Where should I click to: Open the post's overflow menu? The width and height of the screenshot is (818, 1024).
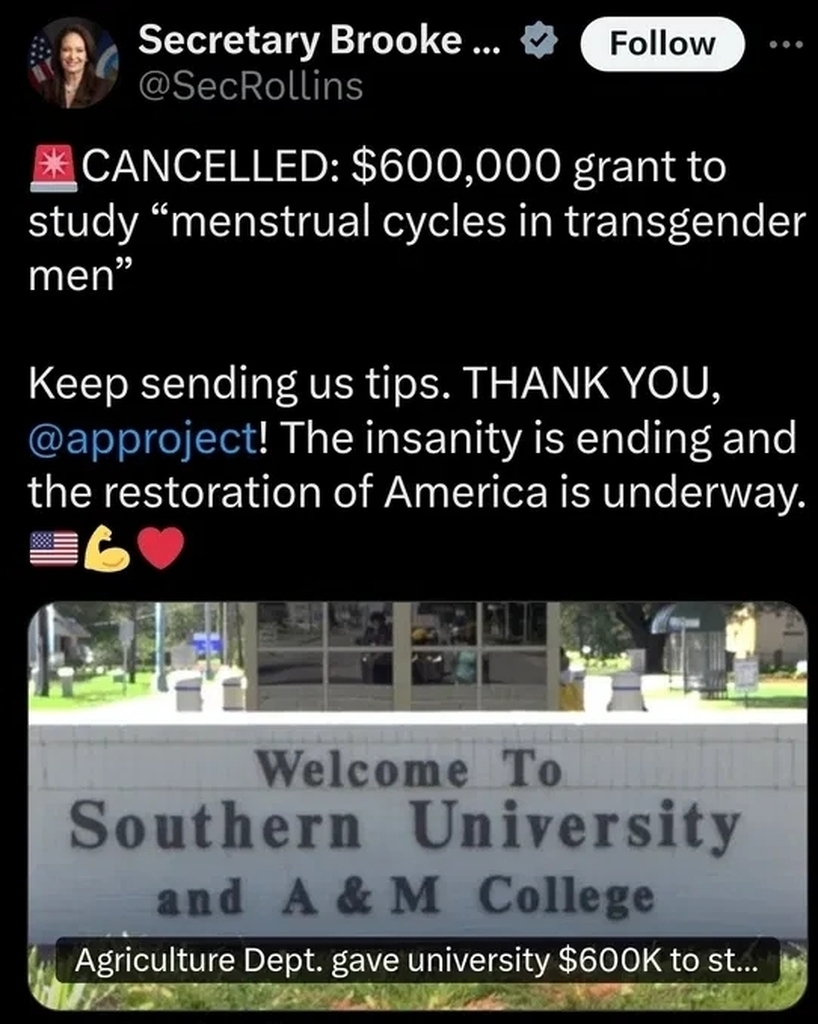tap(789, 44)
